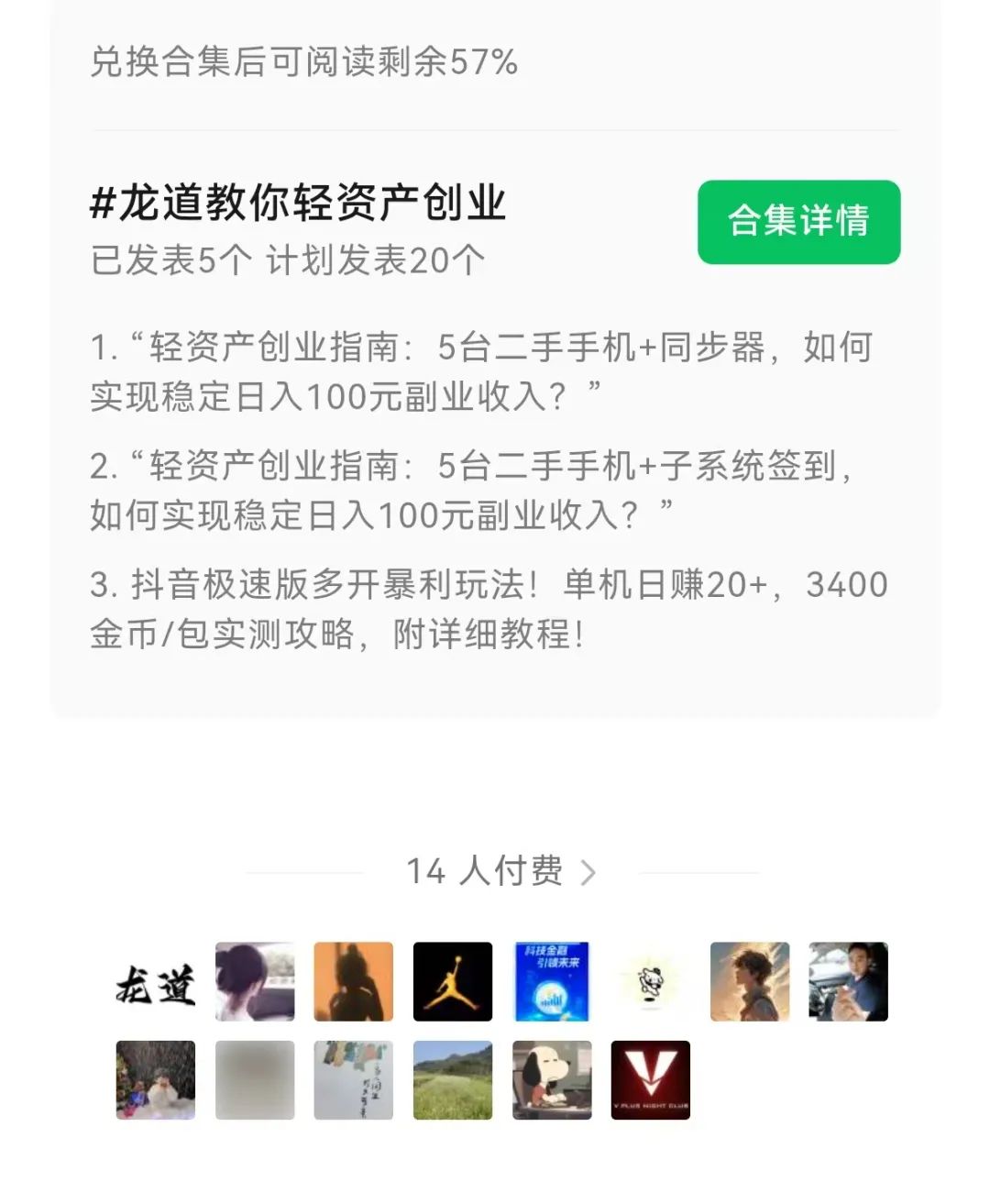Open the Jordan jumpman logo avatar
990x1204 pixels.
click(453, 982)
